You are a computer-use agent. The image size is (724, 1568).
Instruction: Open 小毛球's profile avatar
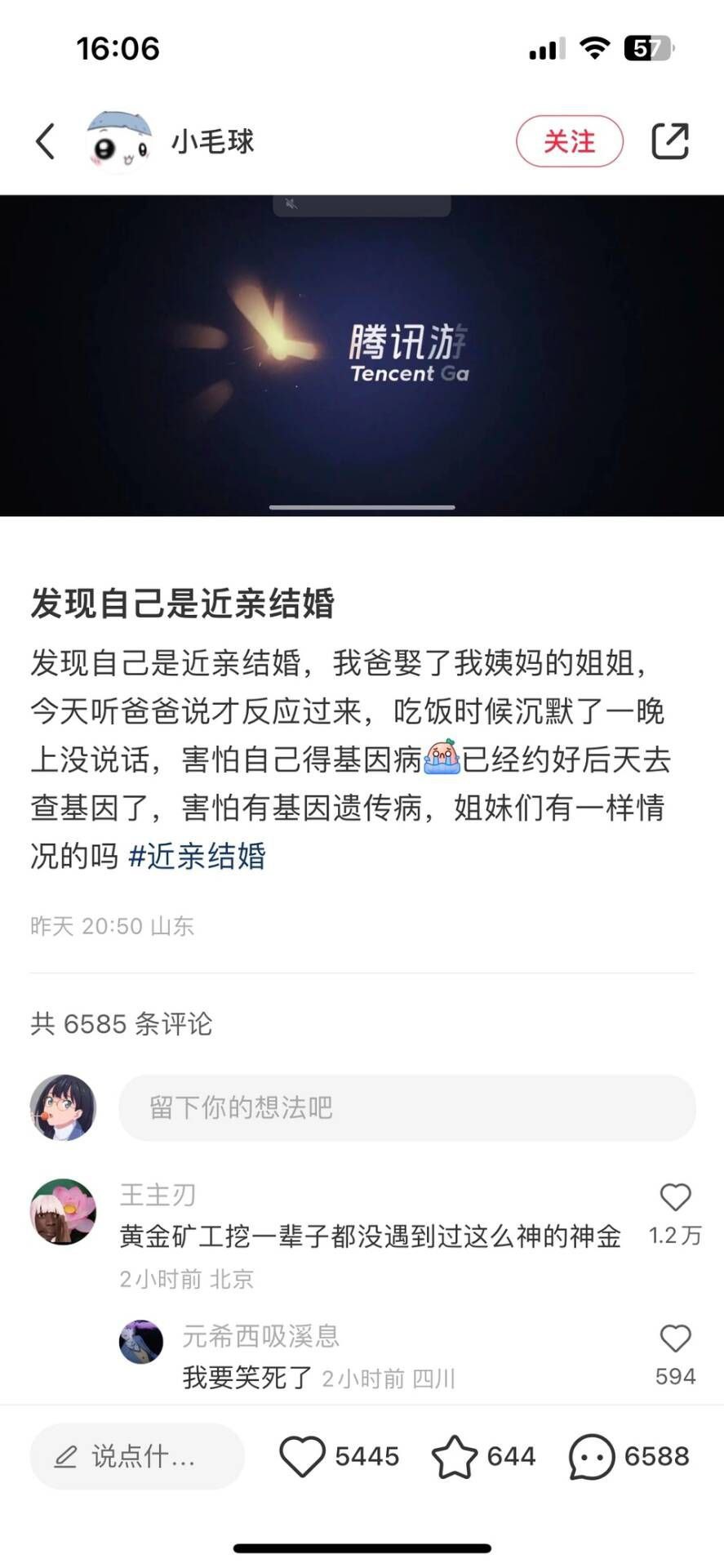pos(118,140)
